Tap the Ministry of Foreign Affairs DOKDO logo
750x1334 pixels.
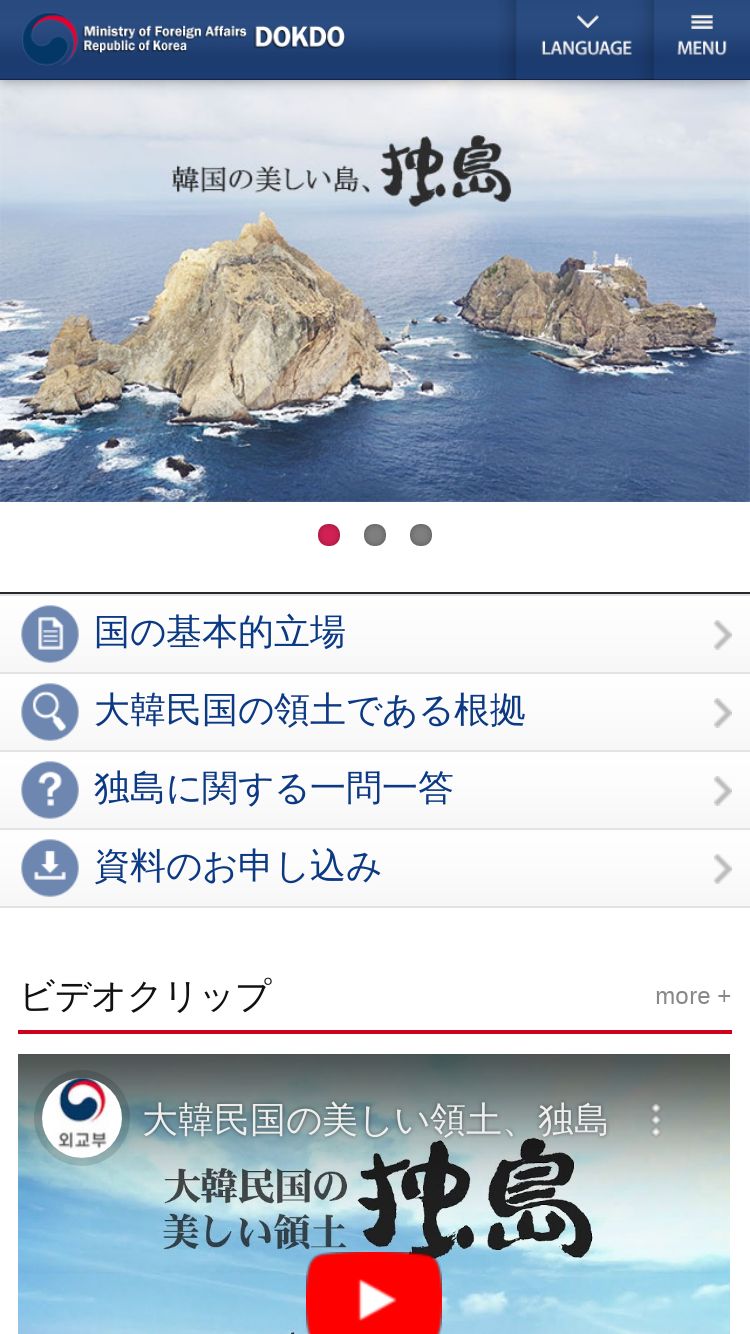coord(184,38)
